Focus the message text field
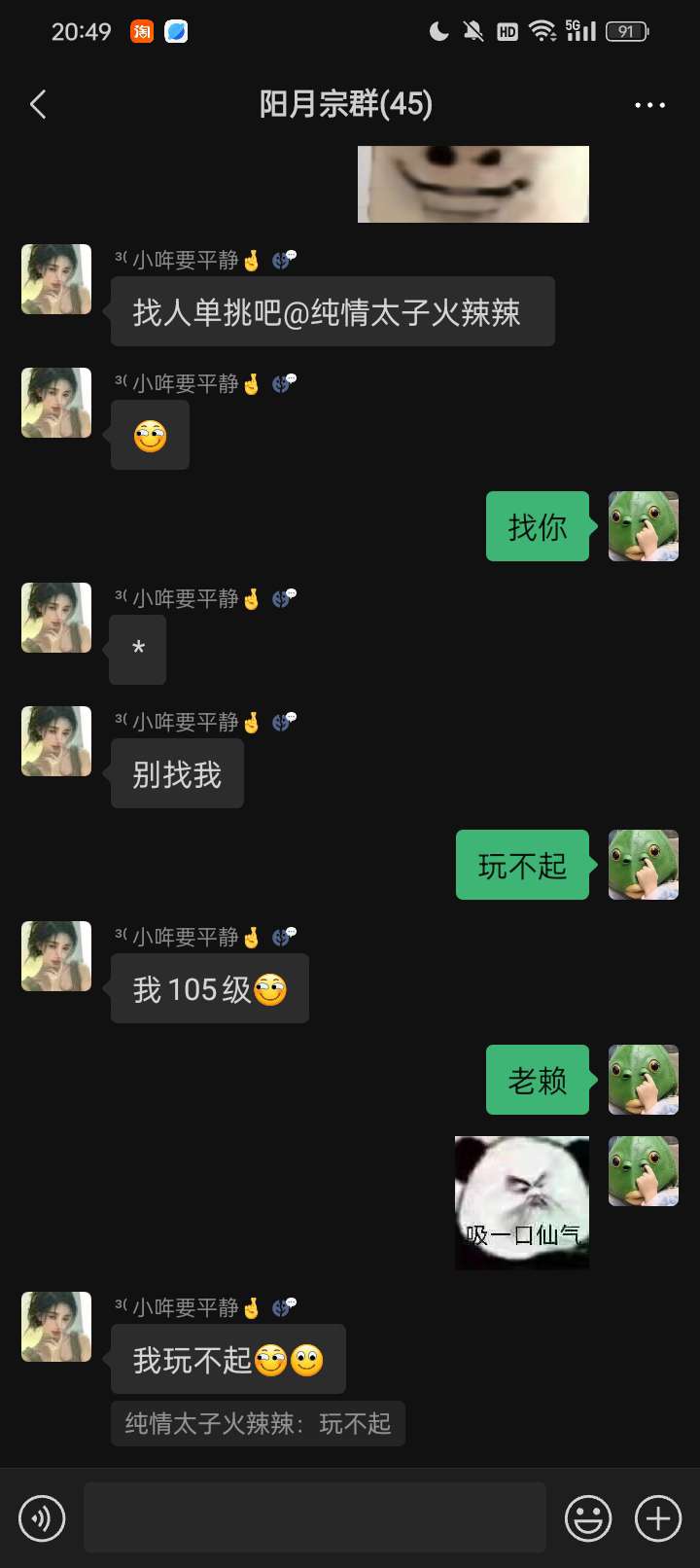The width and height of the screenshot is (700, 1568). pyautogui.click(x=314, y=1517)
